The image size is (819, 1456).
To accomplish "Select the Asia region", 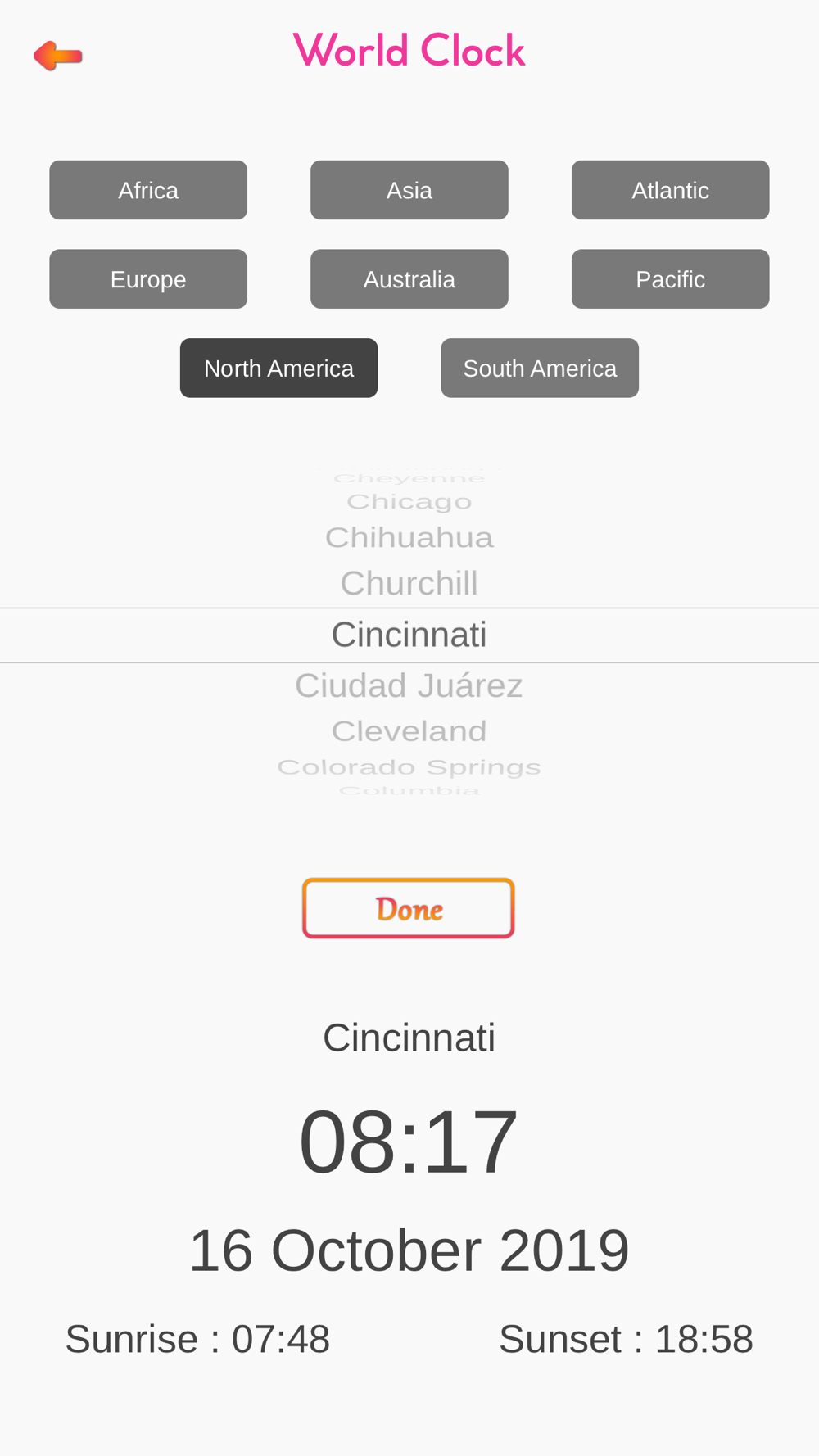I will [409, 190].
